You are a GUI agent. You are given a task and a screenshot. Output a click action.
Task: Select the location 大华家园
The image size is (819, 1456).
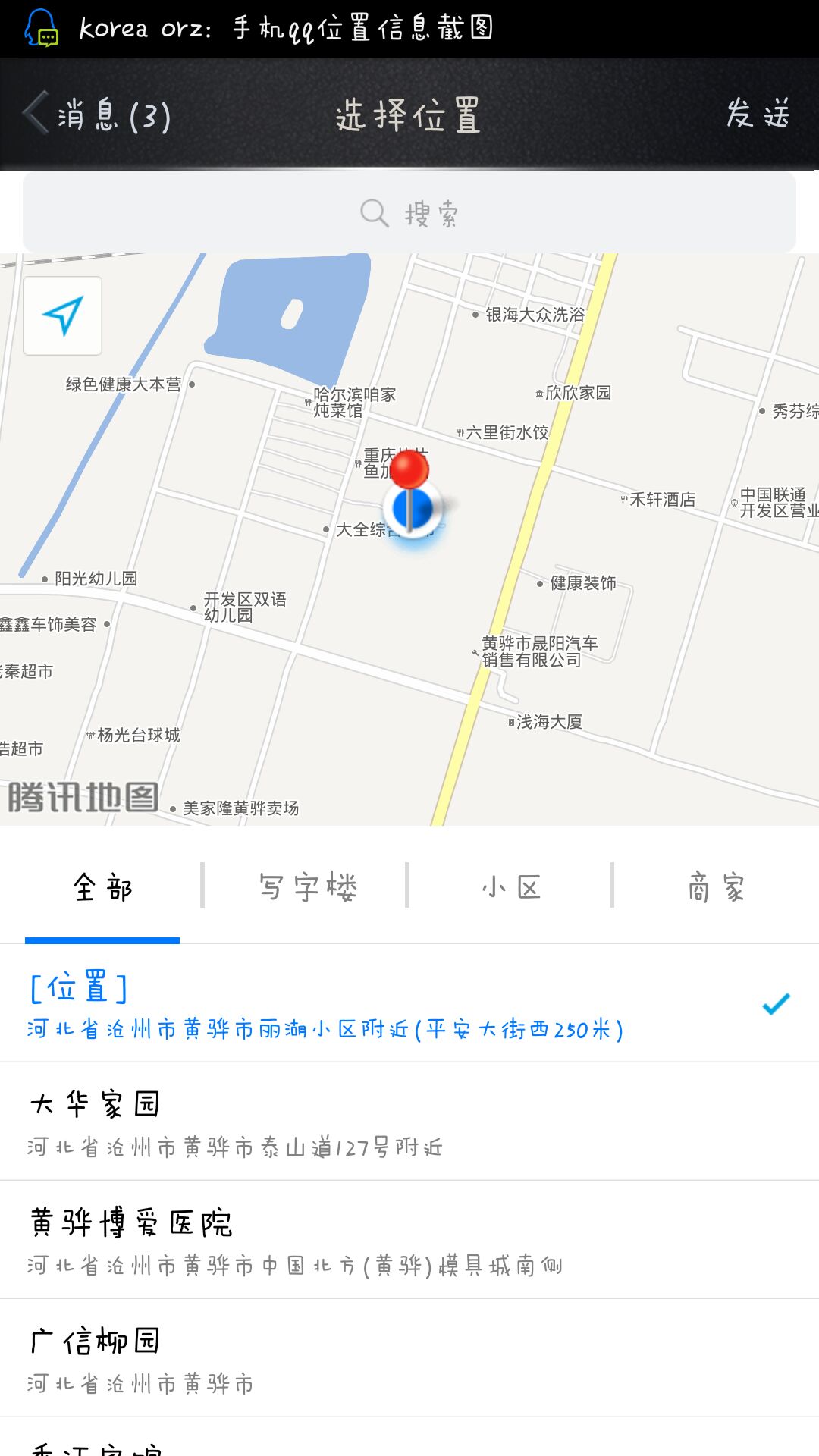[409, 1122]
